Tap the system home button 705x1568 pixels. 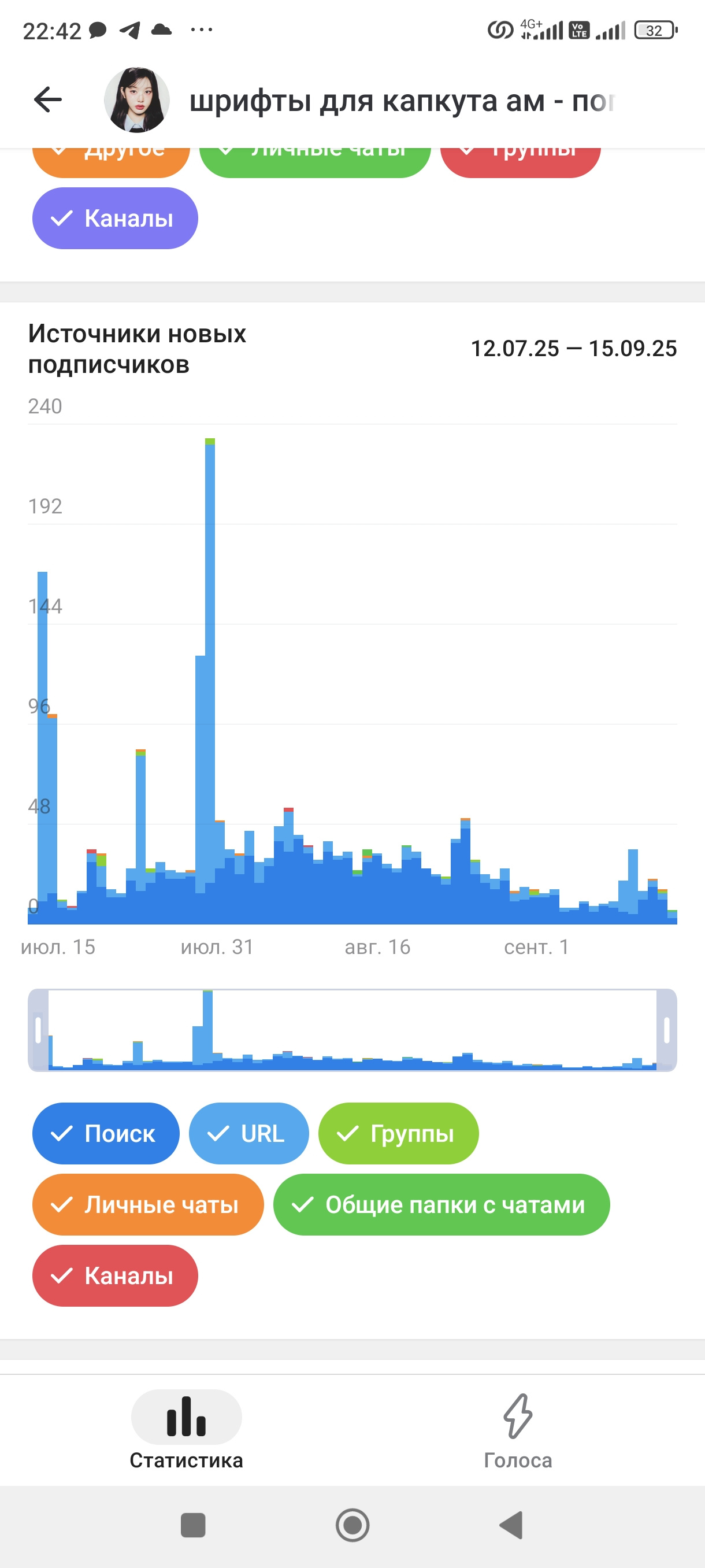click(x=353, y=1525)
